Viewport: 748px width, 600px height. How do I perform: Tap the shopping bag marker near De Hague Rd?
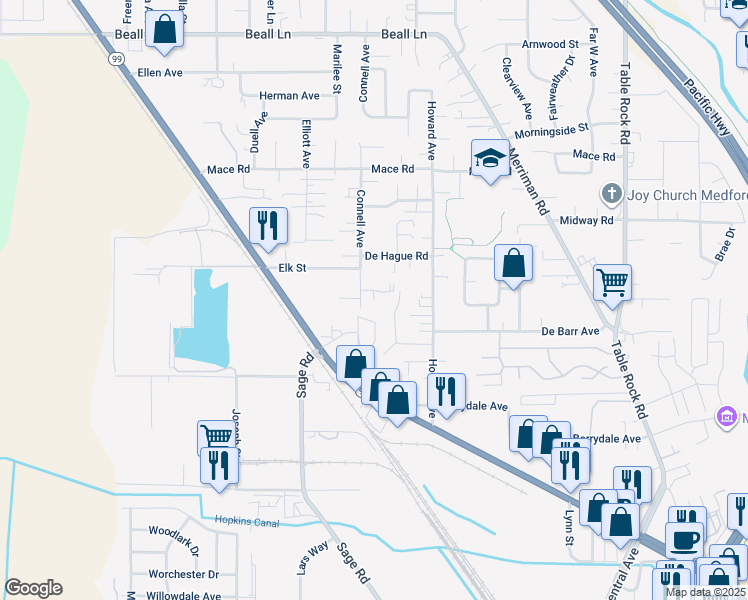[x=513, y=265]
